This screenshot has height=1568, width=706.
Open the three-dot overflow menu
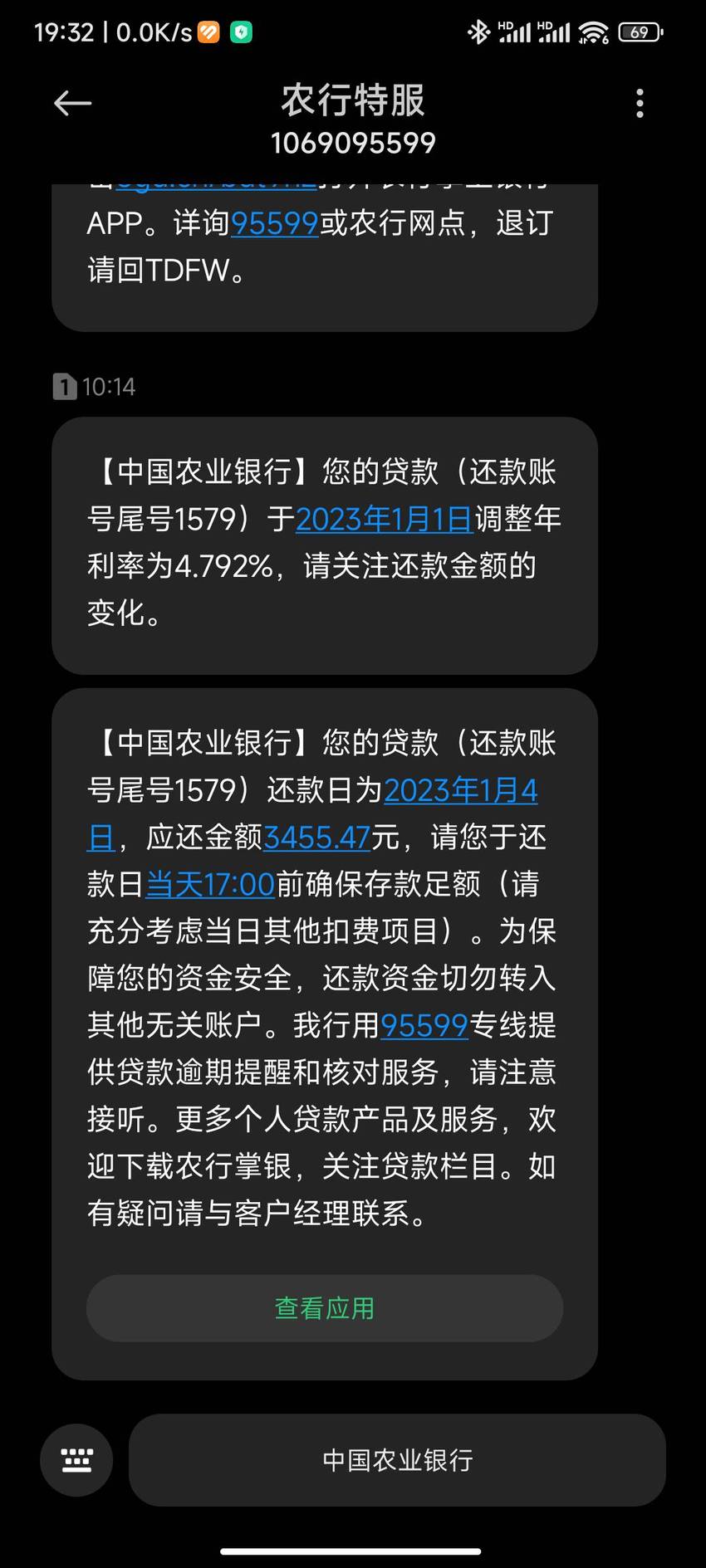(x=639, y=103)
